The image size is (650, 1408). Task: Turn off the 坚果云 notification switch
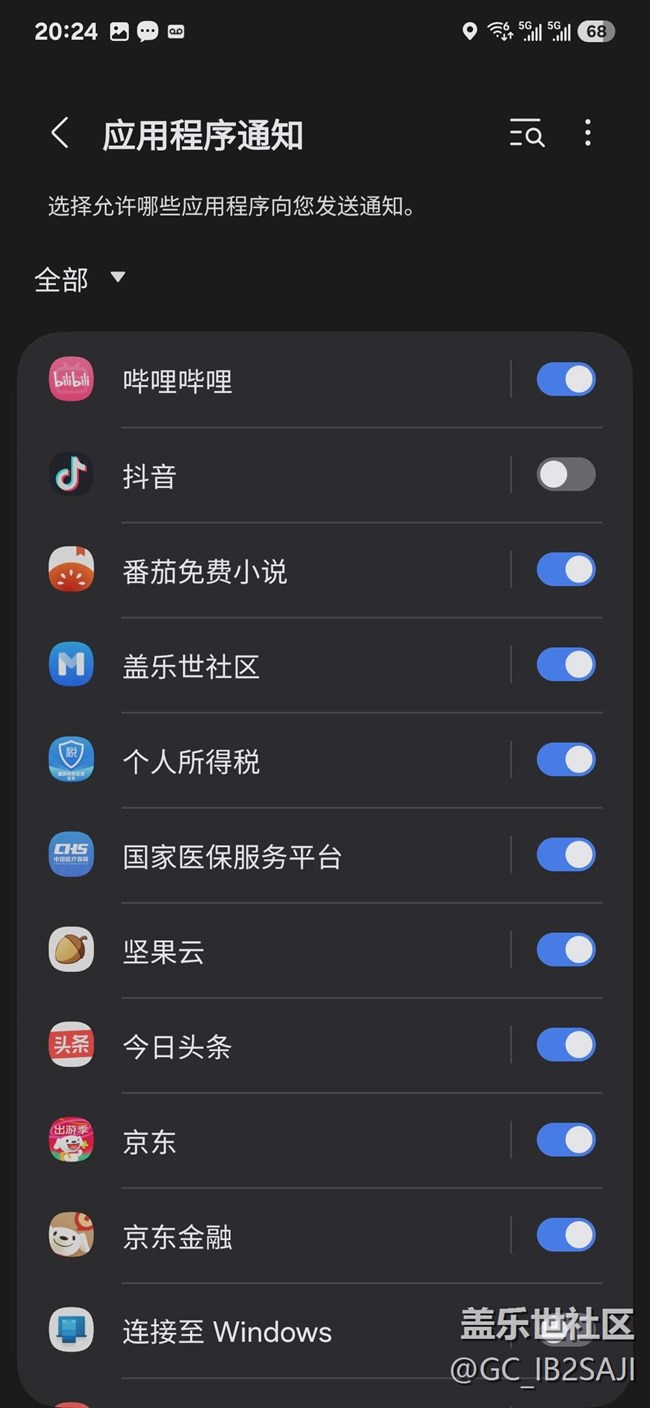pos(565,950)
